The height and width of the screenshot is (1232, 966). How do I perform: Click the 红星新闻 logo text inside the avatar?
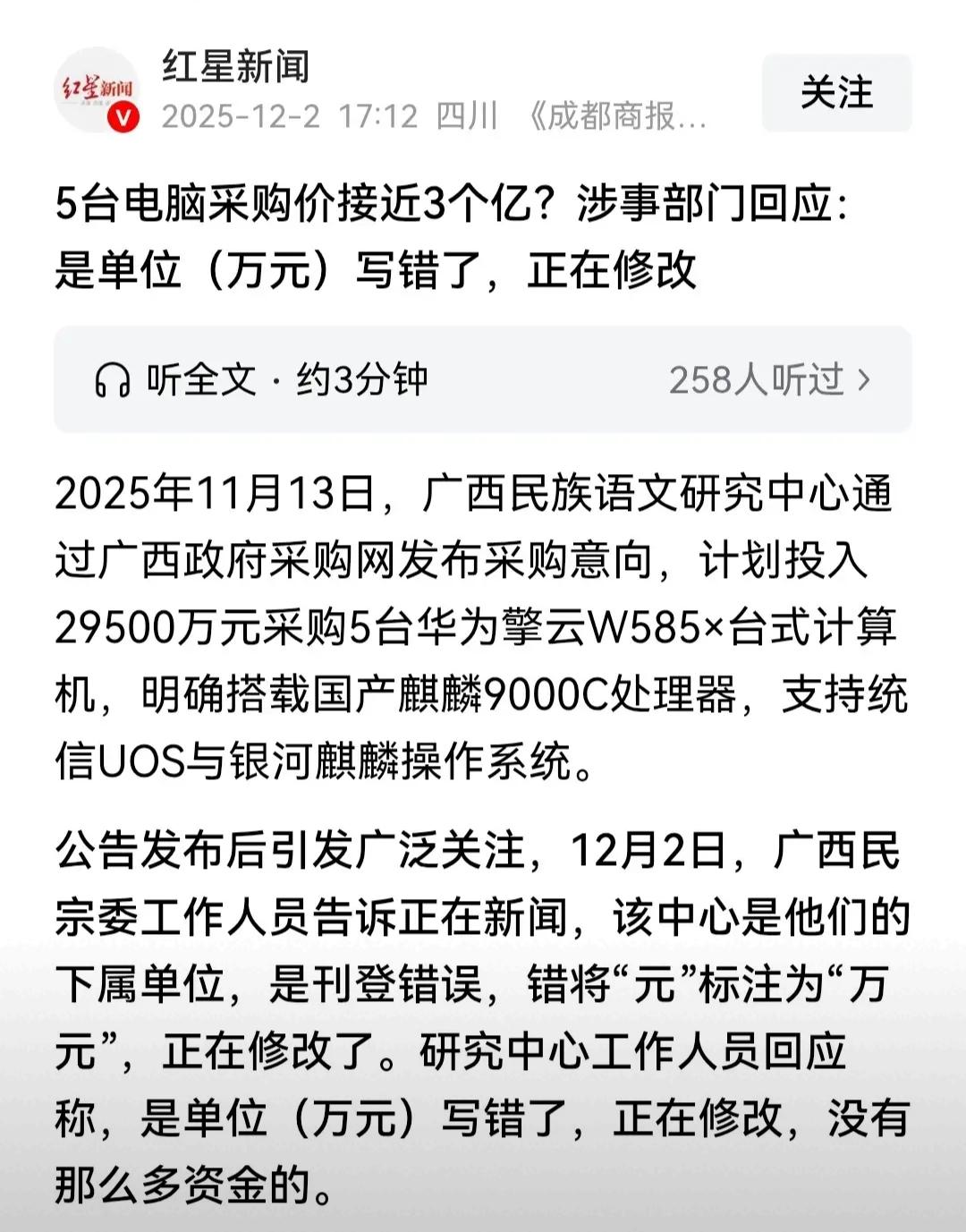(97, 85)
